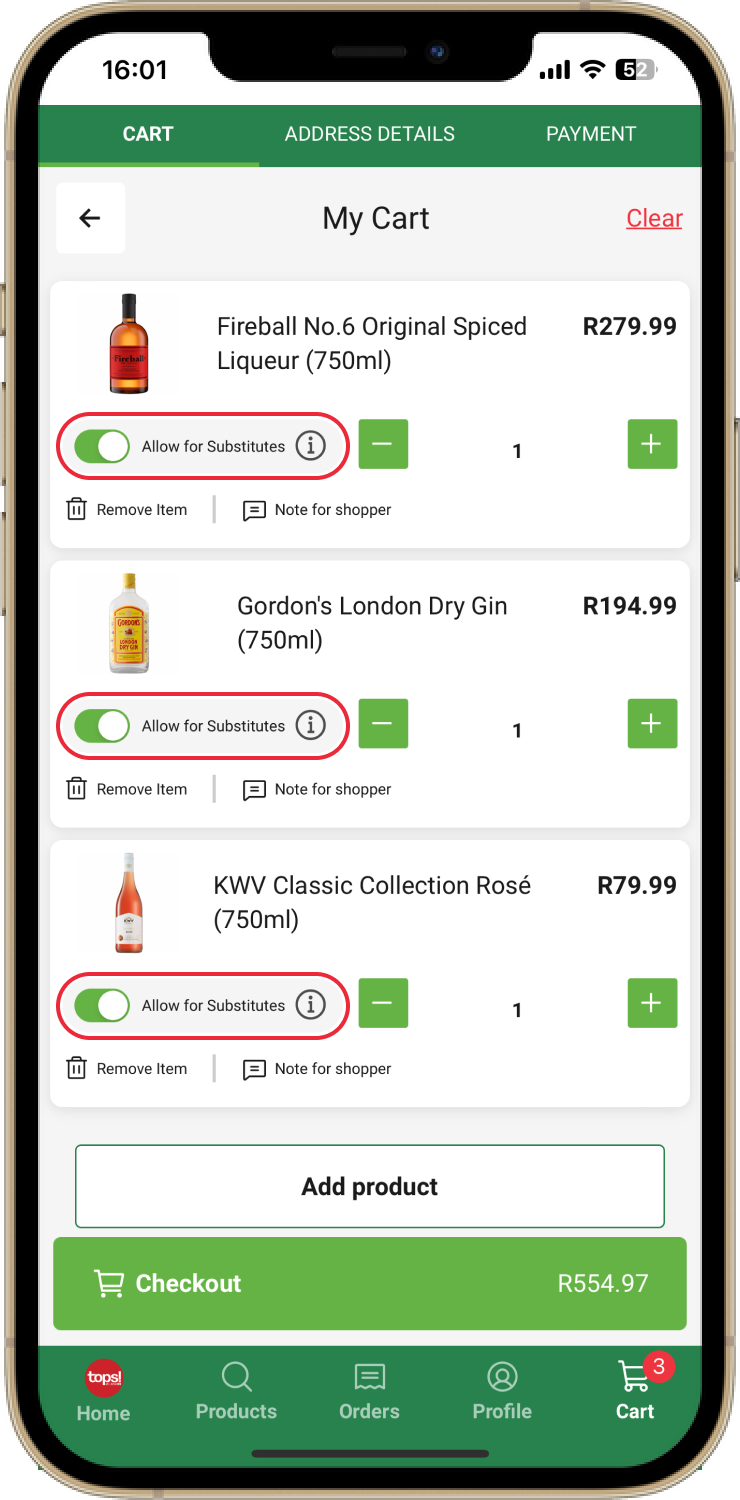Remove Fireball Liqueur from the cart

coord(127,510)
